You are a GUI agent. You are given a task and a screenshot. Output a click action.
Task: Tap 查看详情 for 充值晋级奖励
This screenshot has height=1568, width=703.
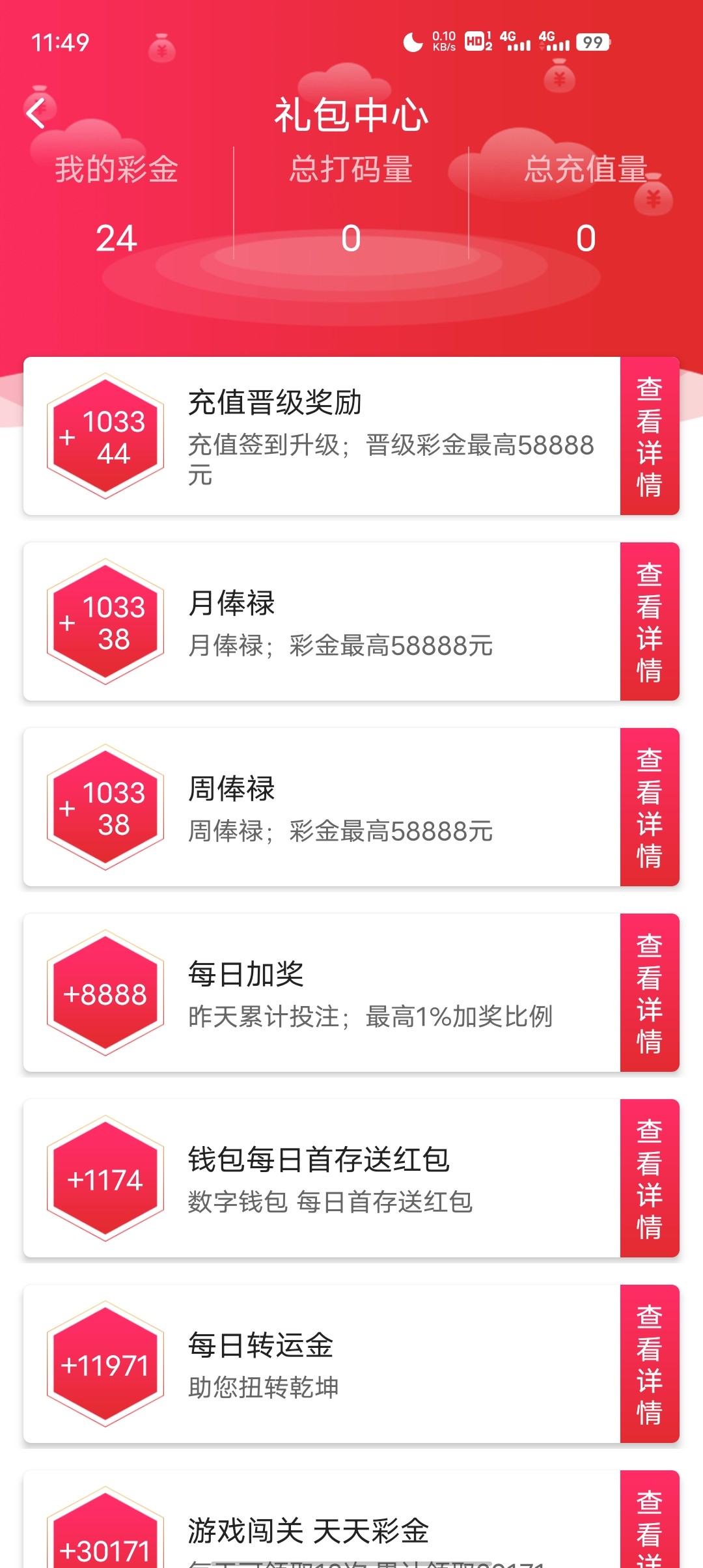pos(649,436)
